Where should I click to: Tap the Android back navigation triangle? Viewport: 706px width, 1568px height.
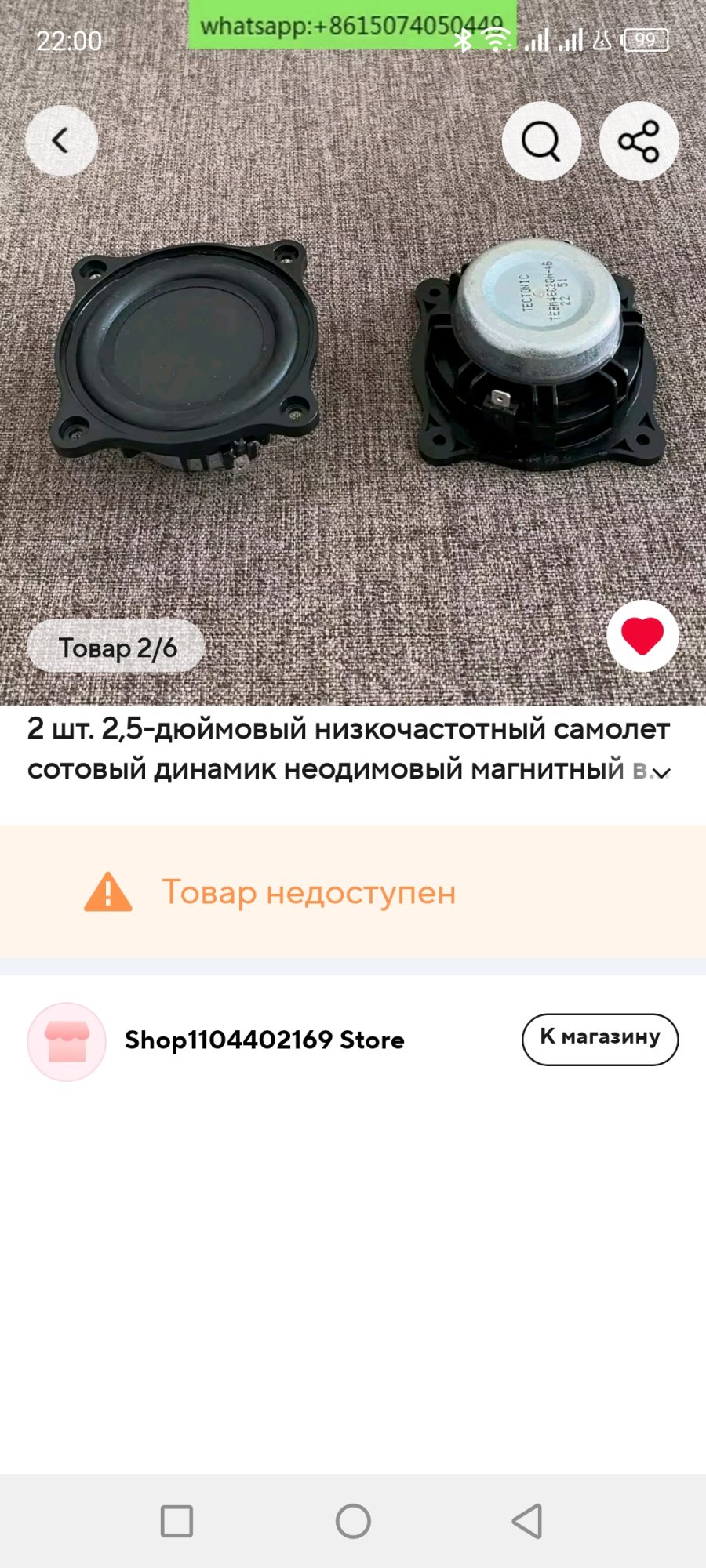point(529,1523)
